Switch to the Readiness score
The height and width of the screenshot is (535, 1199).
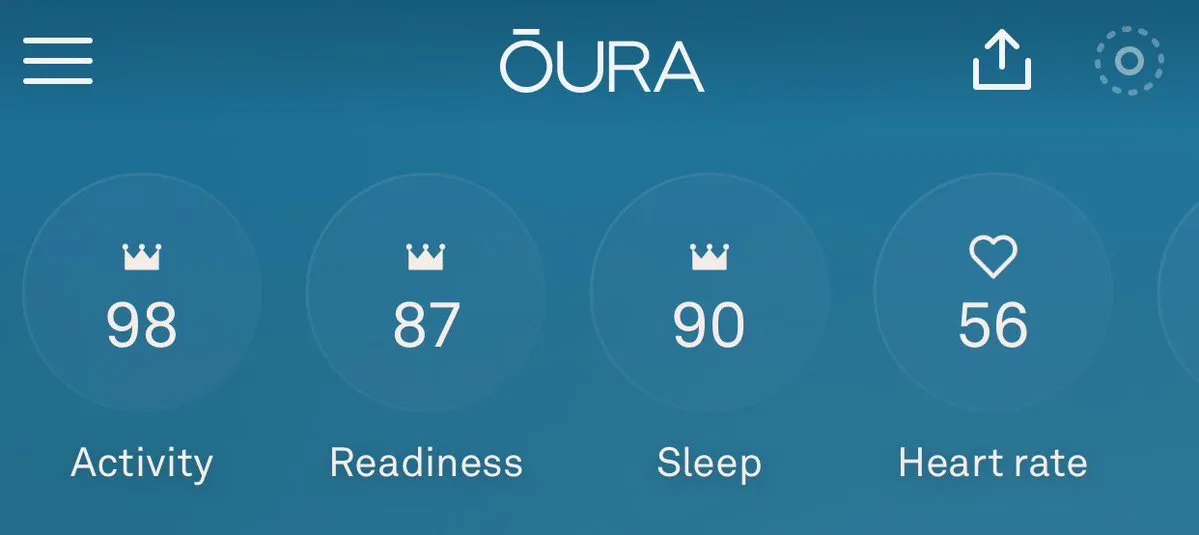426,295
